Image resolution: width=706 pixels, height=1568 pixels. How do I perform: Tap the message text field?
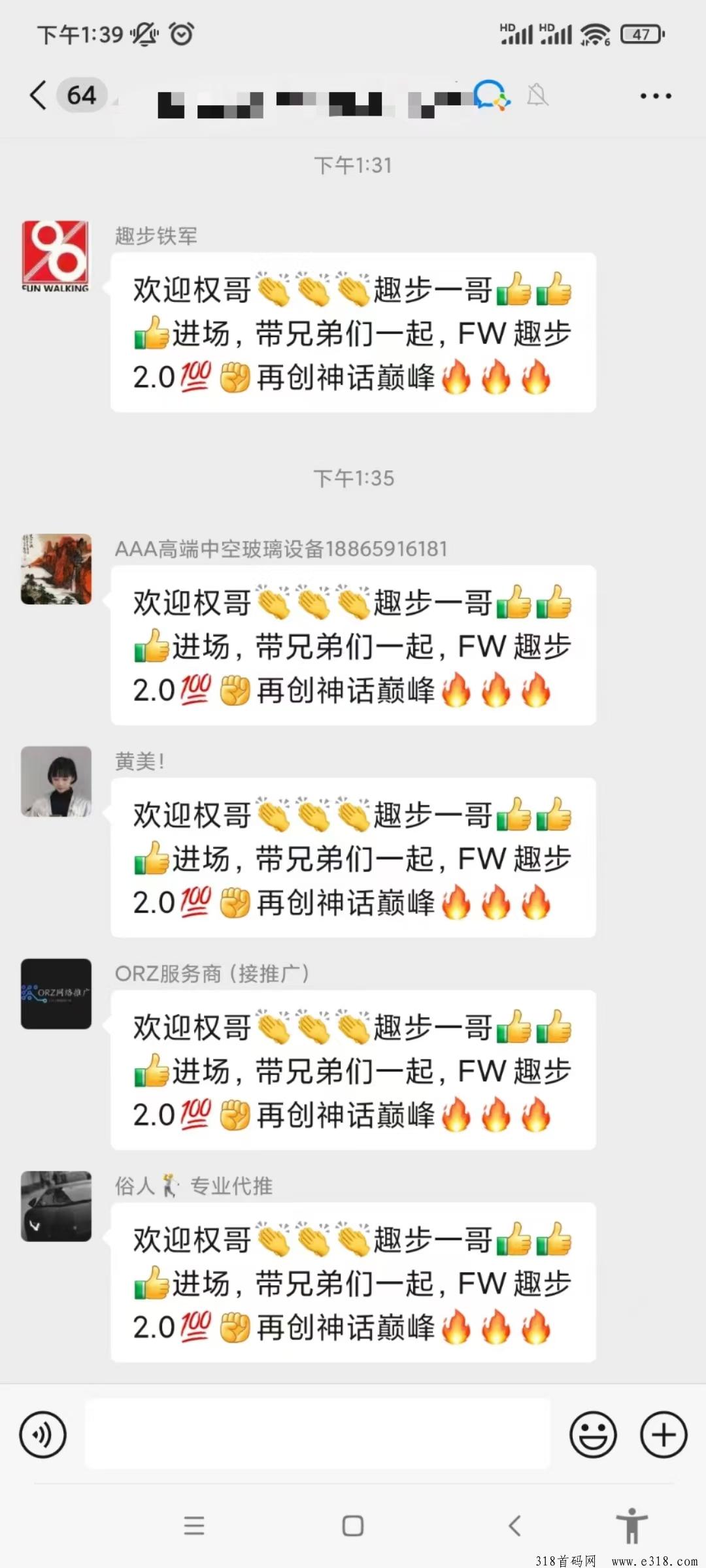(x=318, y=1434)
